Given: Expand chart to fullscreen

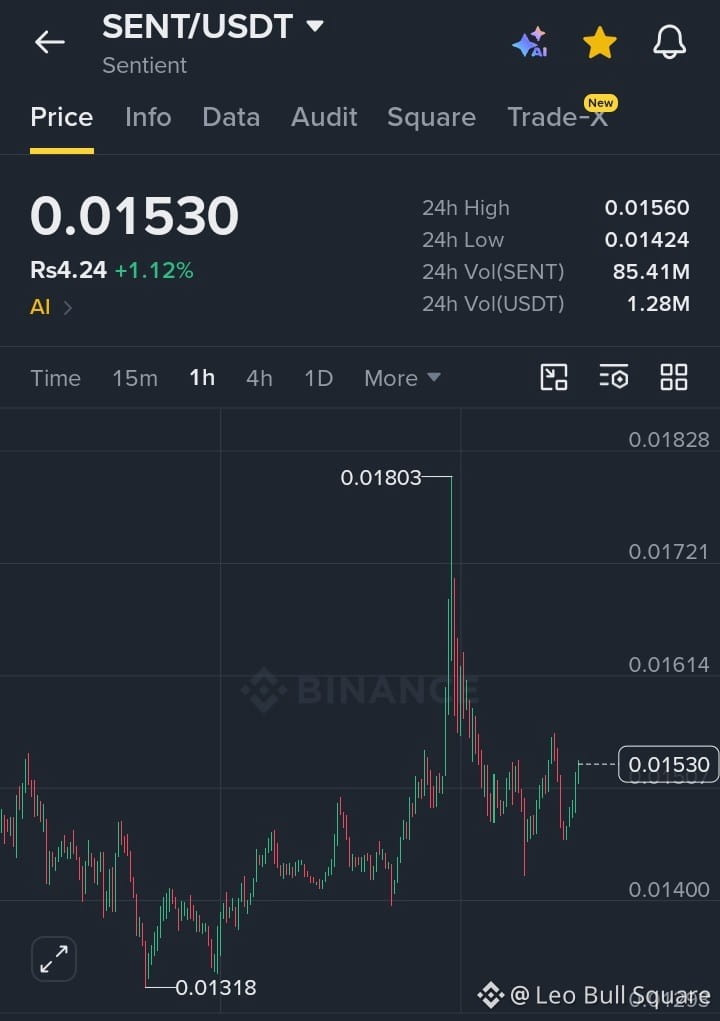Looking at the screenshot, I should click(54, 958).
